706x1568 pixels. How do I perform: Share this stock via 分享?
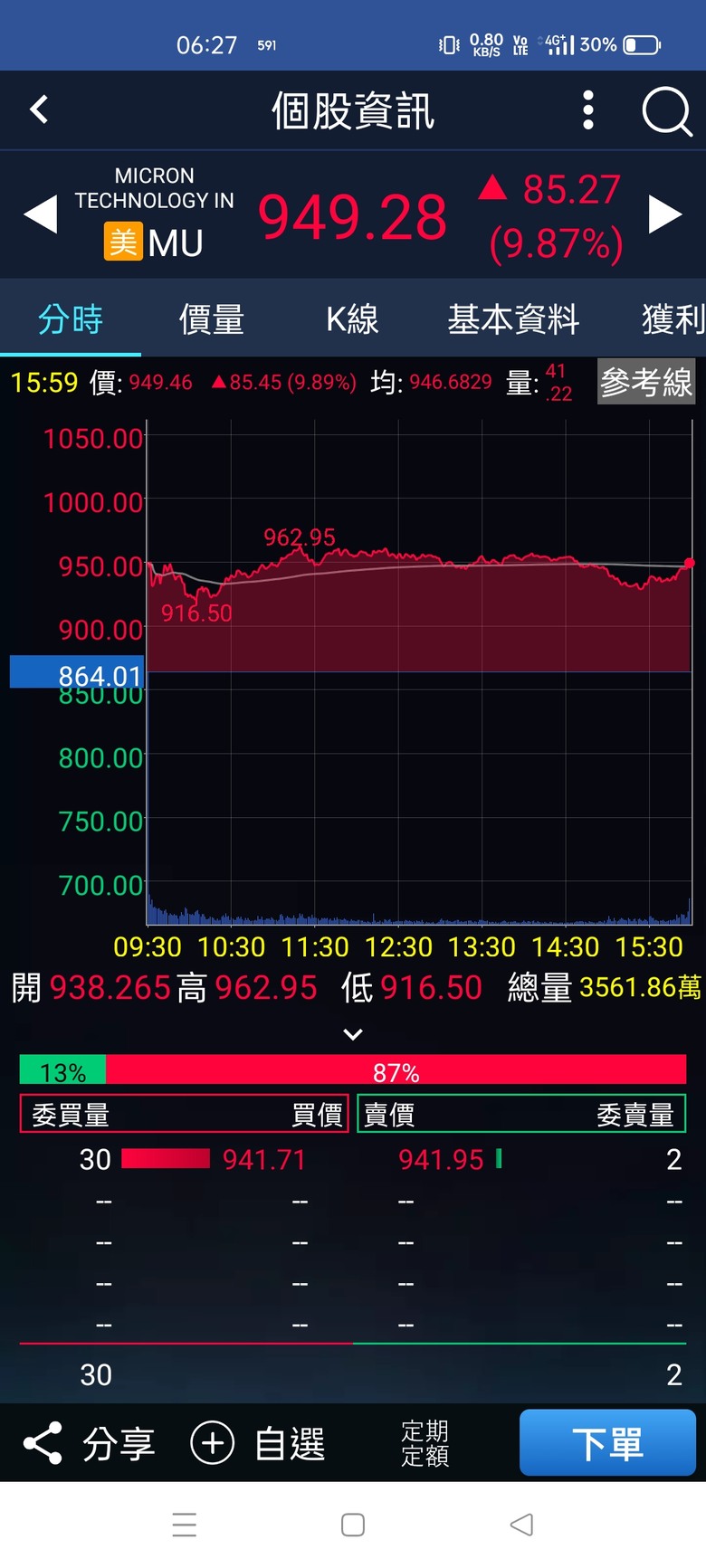[x=89, y=1443]
